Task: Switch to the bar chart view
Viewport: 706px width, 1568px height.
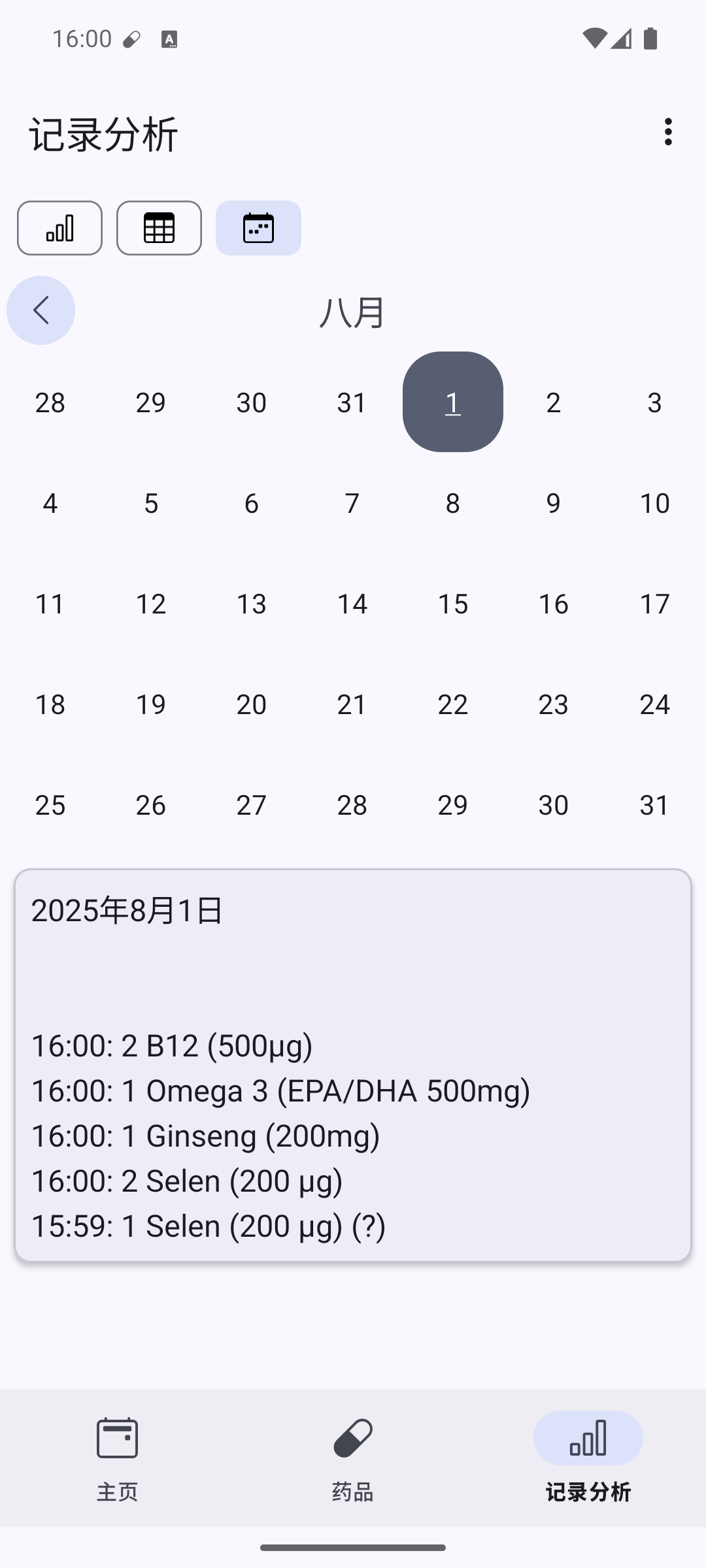Action: pyautogui.click(x=59, y=228)
